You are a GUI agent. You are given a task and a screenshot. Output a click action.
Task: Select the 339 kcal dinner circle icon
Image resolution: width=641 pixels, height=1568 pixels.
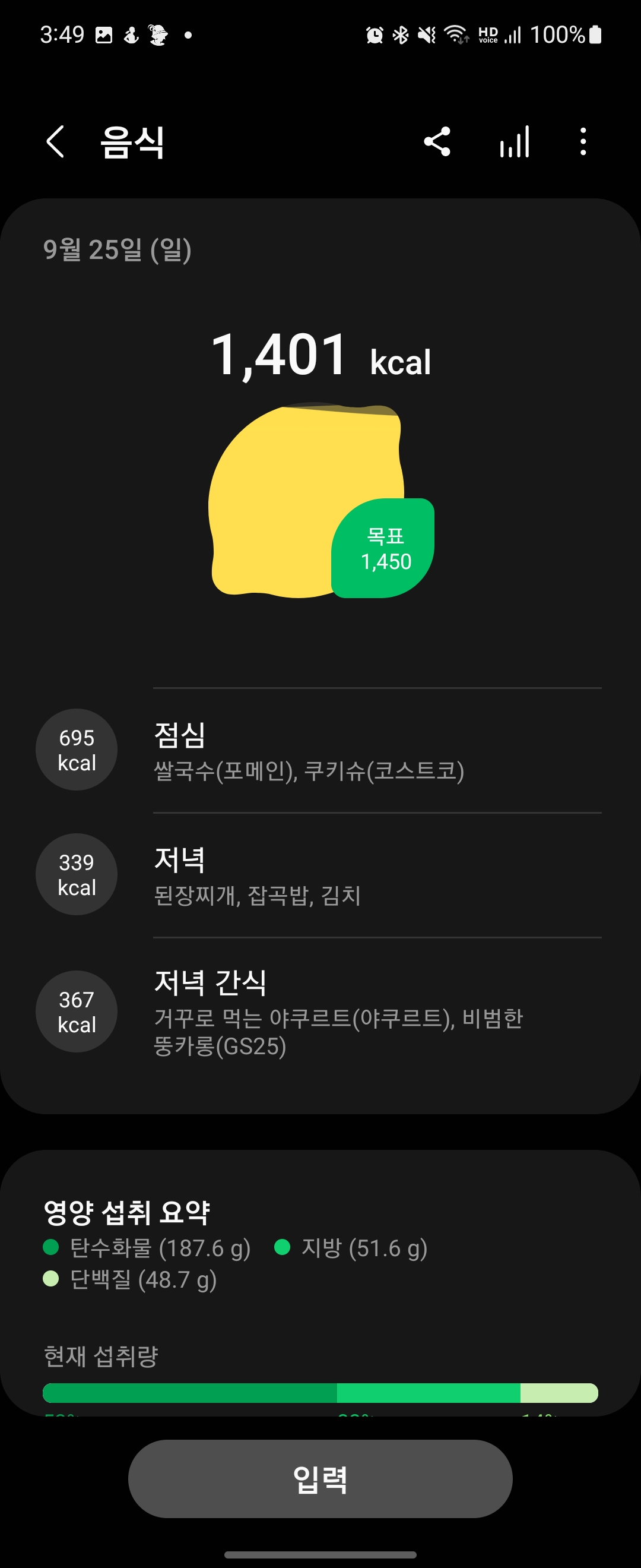click(x=75, y=874)
